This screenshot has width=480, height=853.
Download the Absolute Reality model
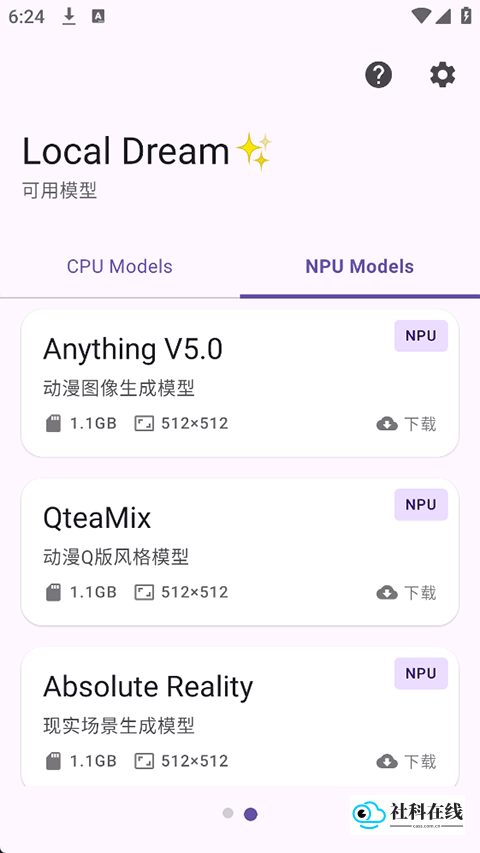[407, 761]
